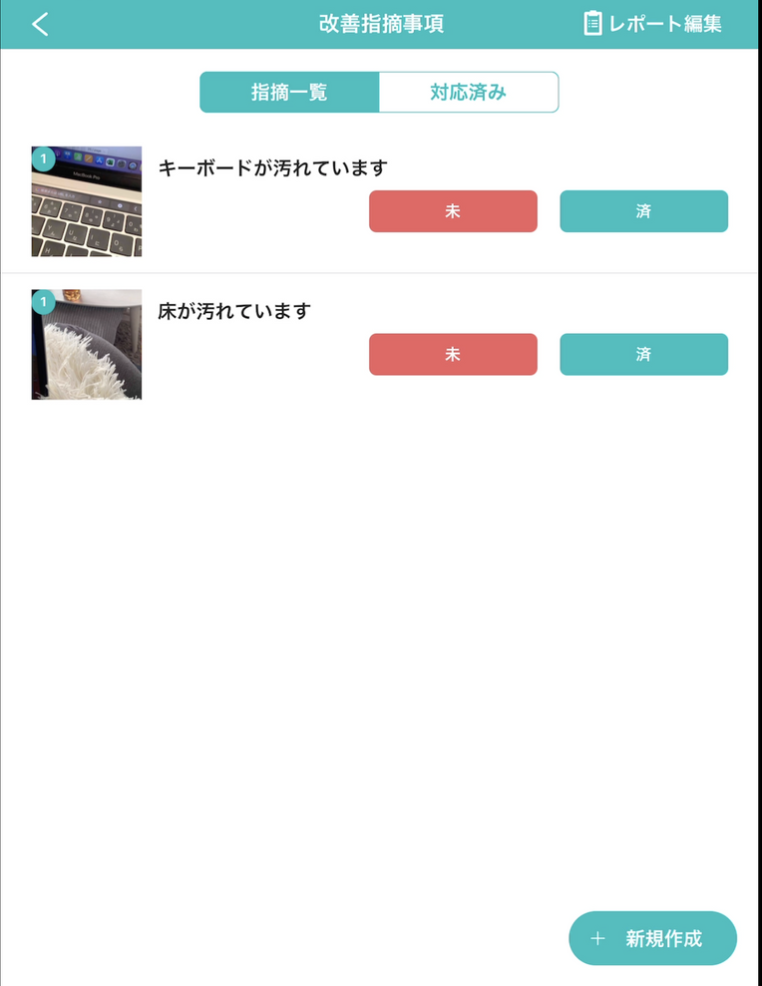The width and height of the screenshot is (762, 986).
Task: Create a new item with 新規作成
Action: [652, 938]
